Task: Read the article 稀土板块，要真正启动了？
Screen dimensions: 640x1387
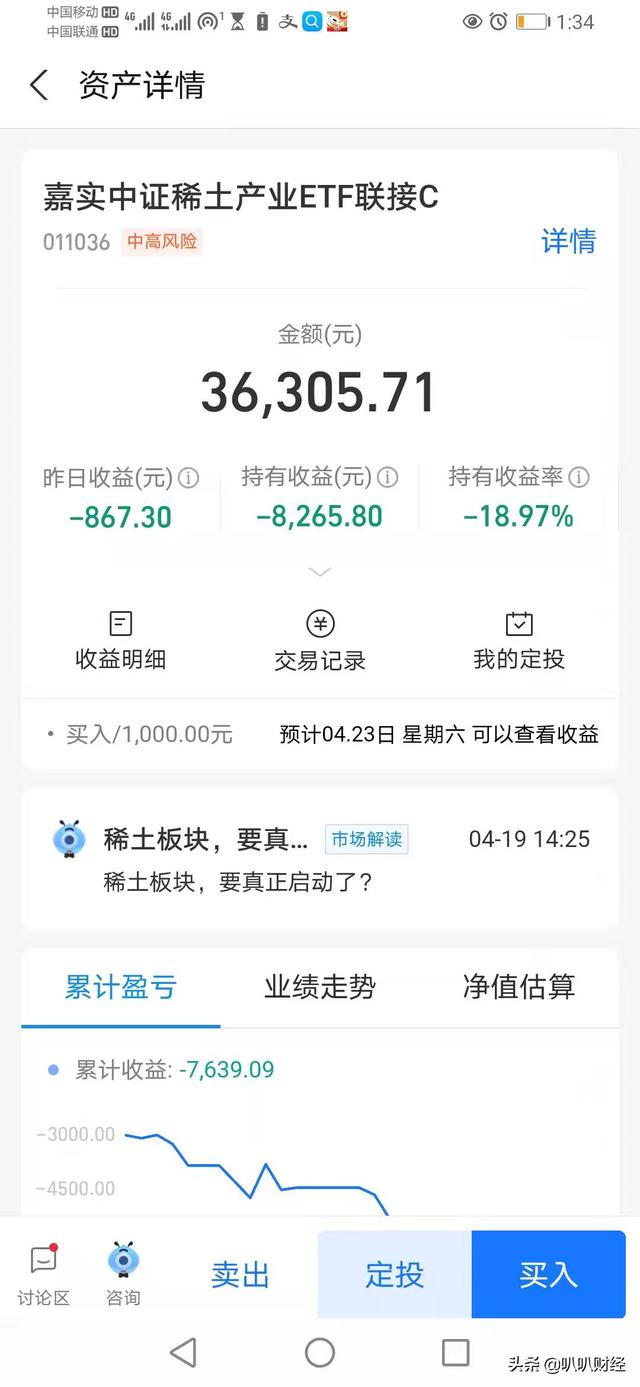Action: [x=320, y=859]
